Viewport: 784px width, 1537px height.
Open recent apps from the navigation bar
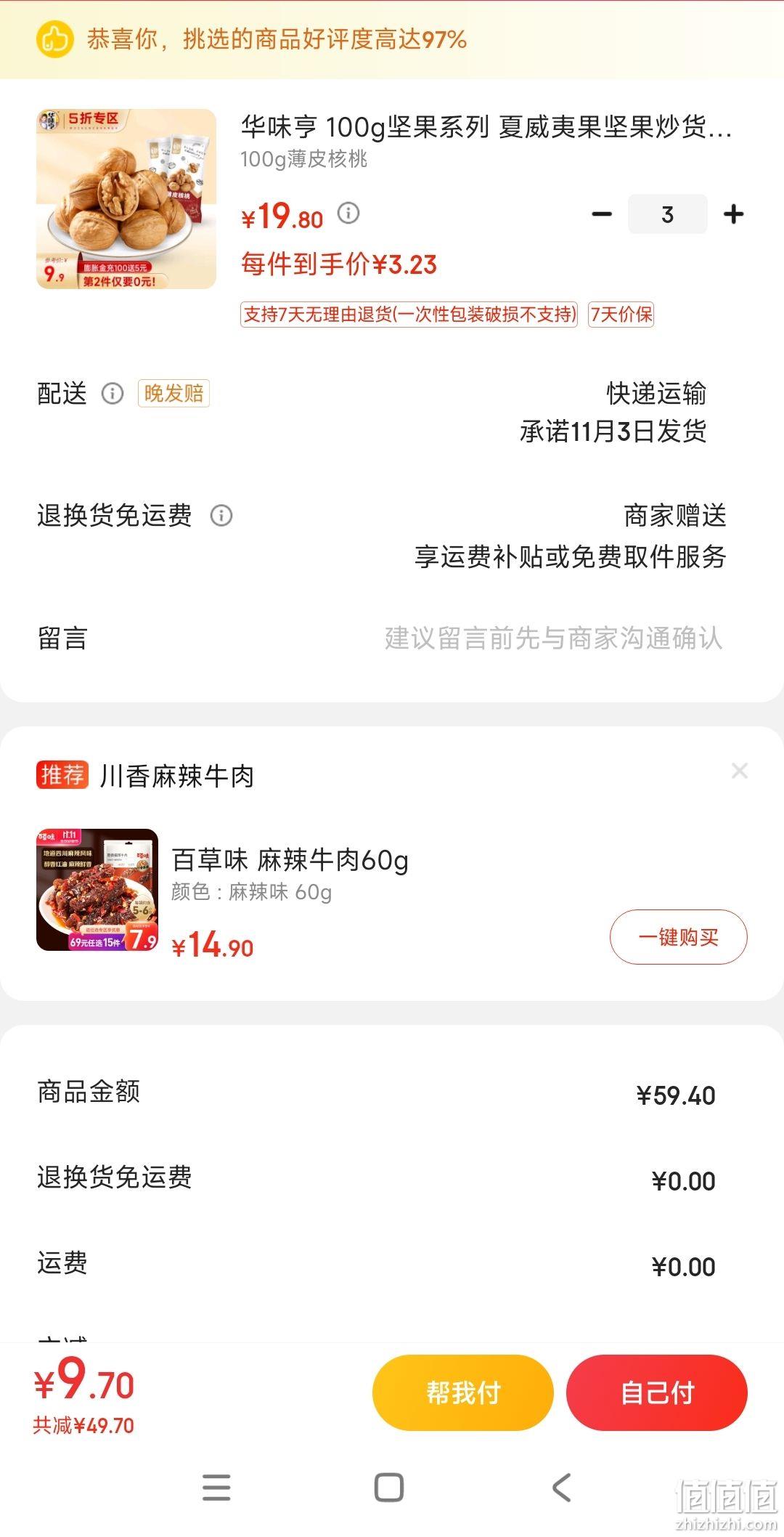216,1488
